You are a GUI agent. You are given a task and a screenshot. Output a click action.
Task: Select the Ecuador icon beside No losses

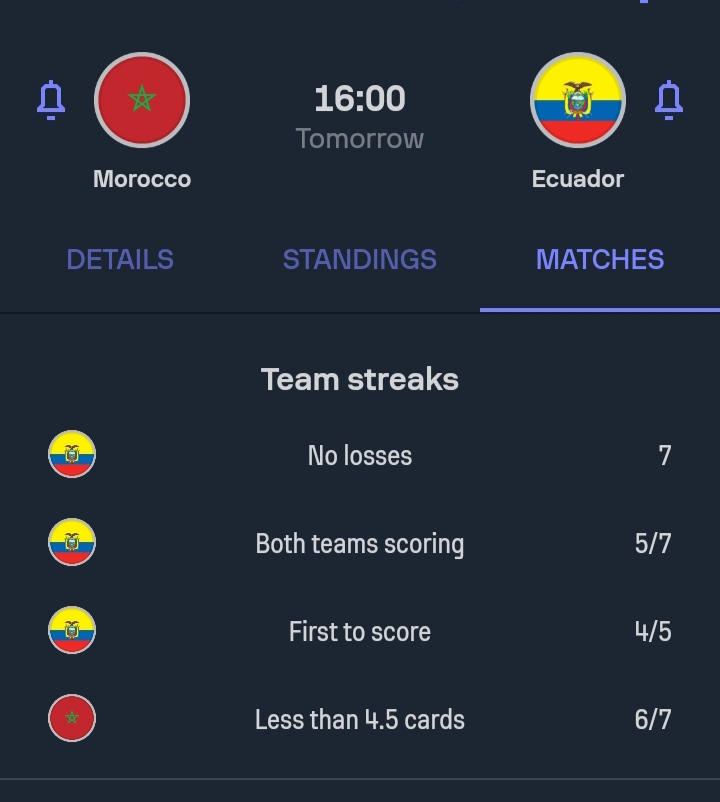click(71, 454)
